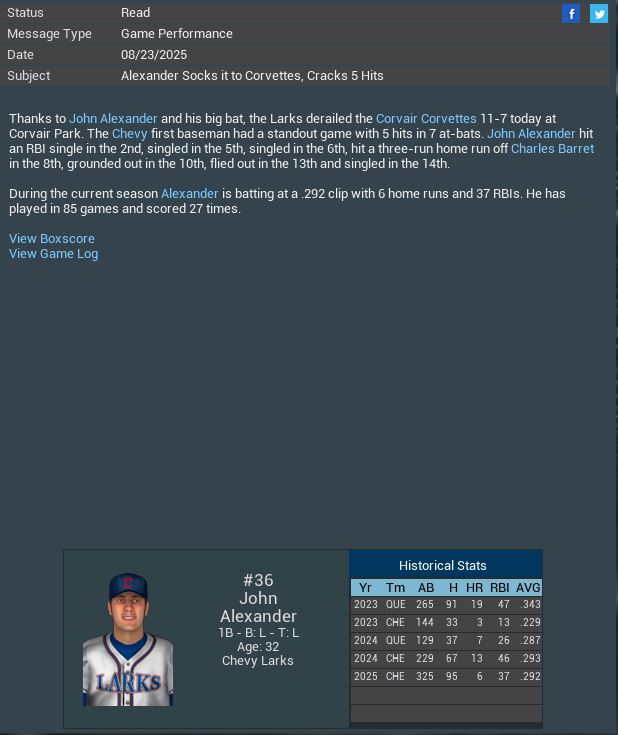Open the View Game Log link
The image size is (618, 735).
coord(53,253)
